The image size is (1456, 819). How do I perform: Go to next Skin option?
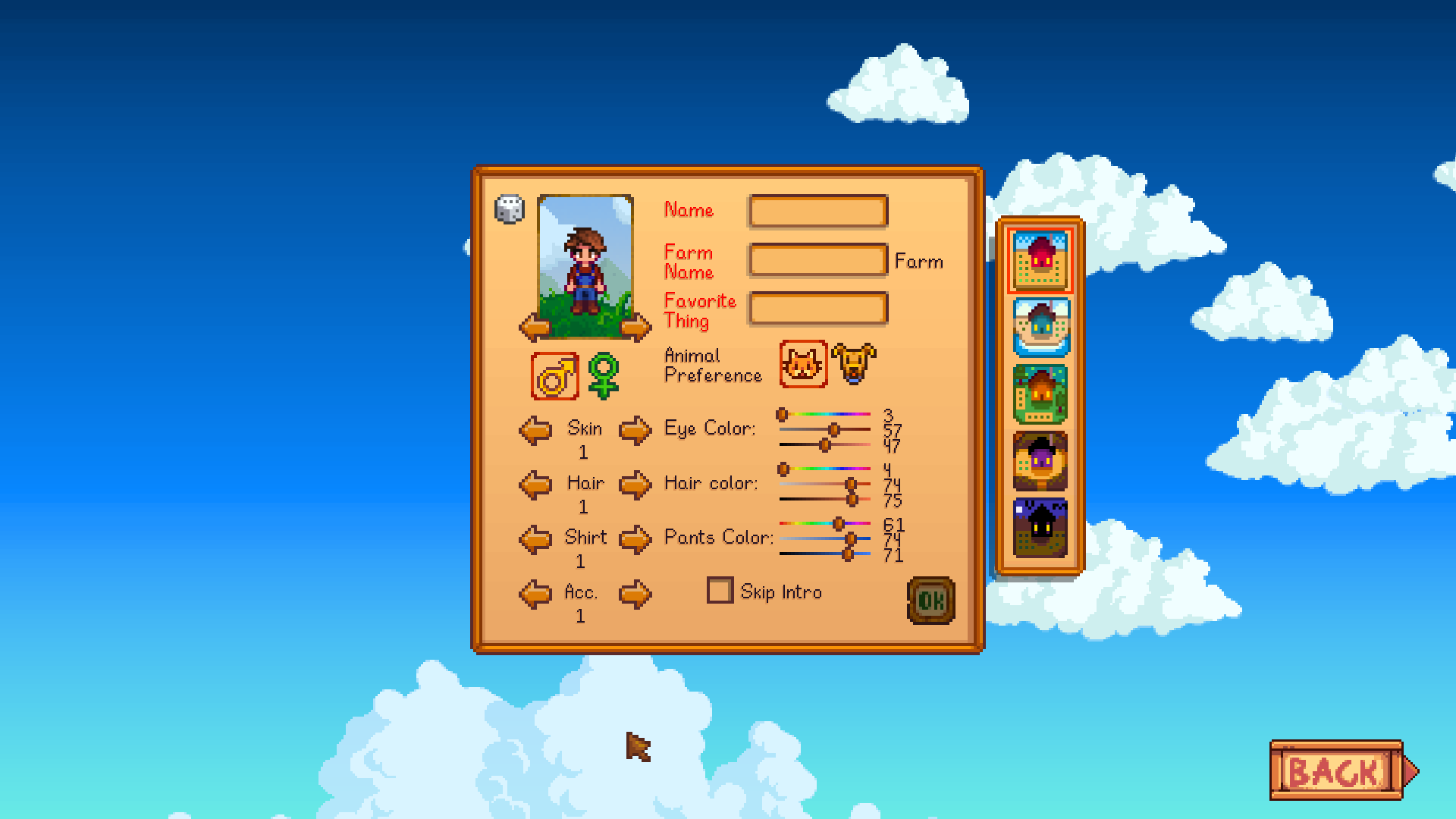(635, 430)
